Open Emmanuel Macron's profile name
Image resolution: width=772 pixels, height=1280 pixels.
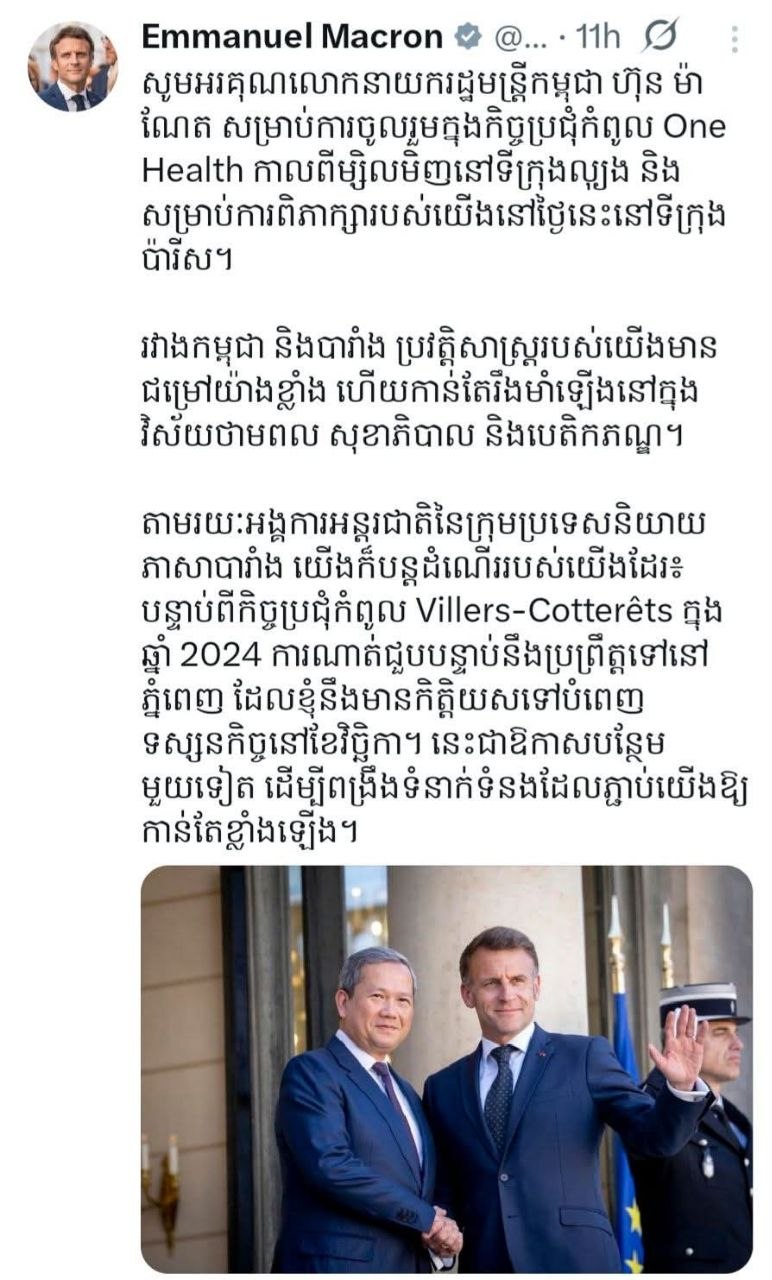(292, 37)
